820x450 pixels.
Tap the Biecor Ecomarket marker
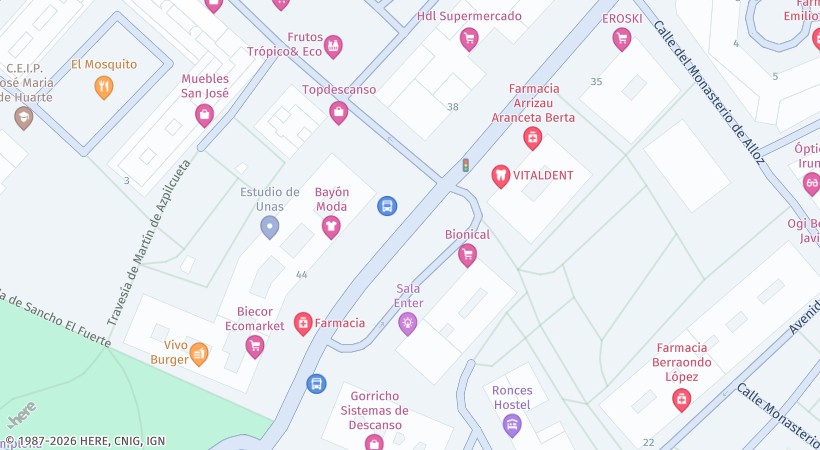point(255,346)
